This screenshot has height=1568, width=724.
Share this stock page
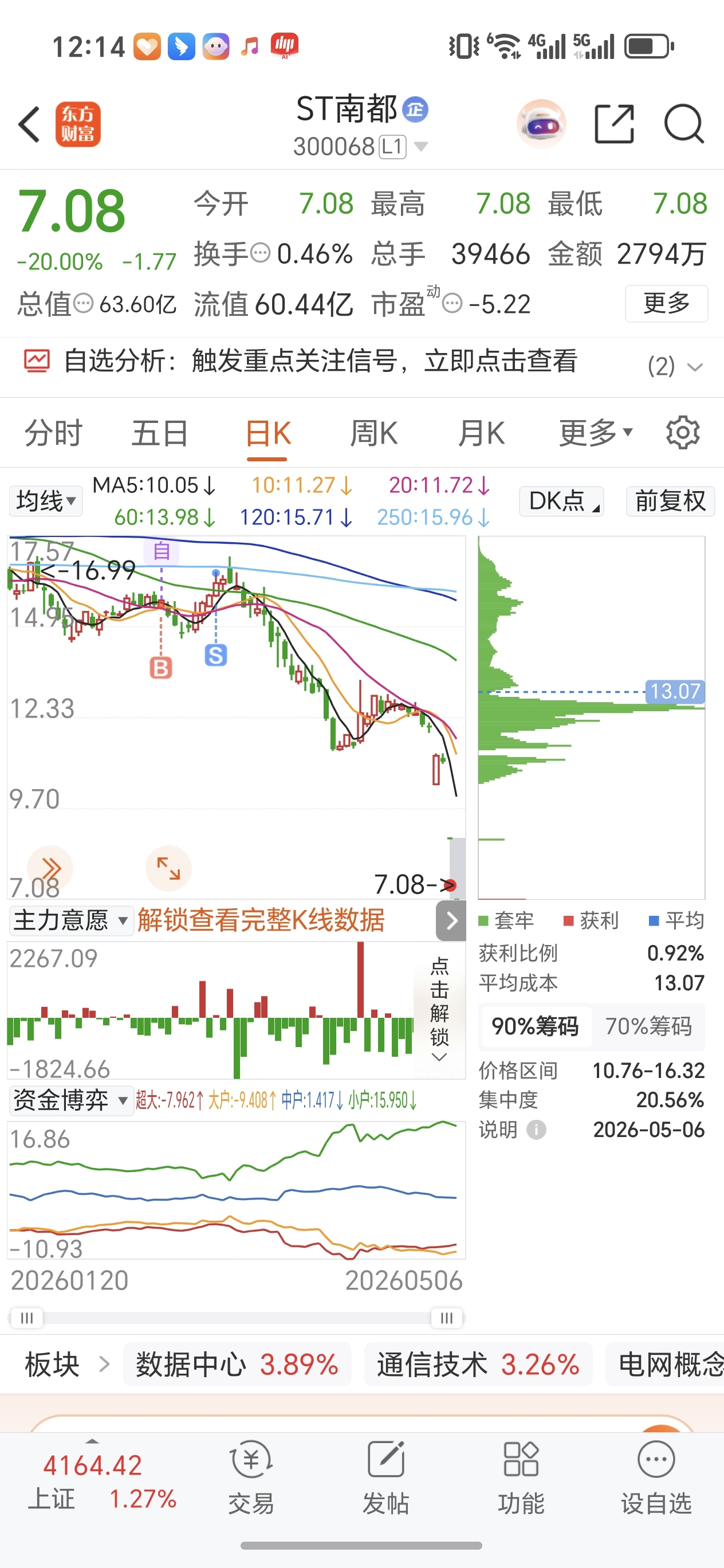pyautogui.click(x=614, y=124)
